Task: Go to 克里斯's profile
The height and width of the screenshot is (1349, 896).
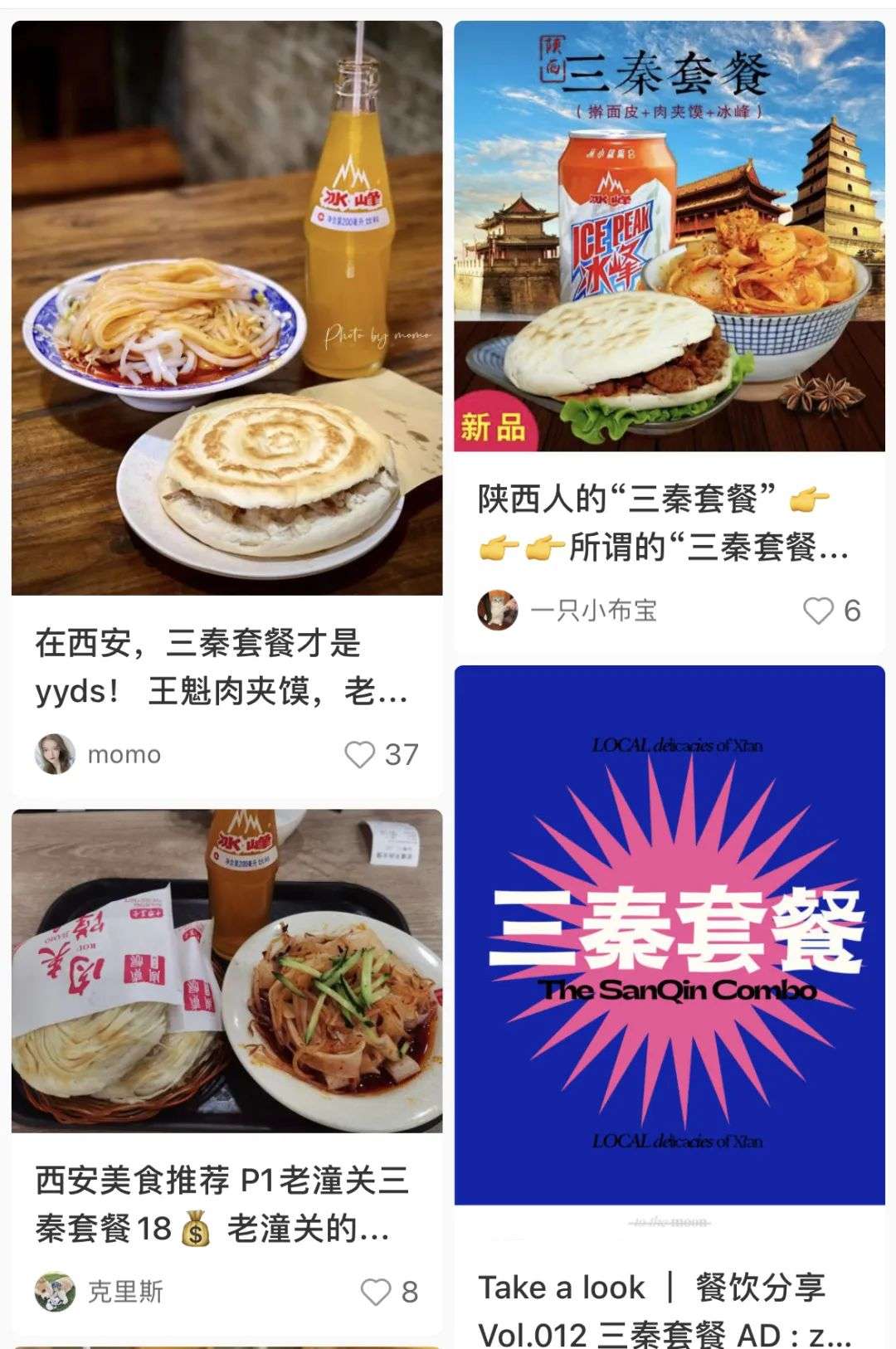Action: click(56, 1292)
